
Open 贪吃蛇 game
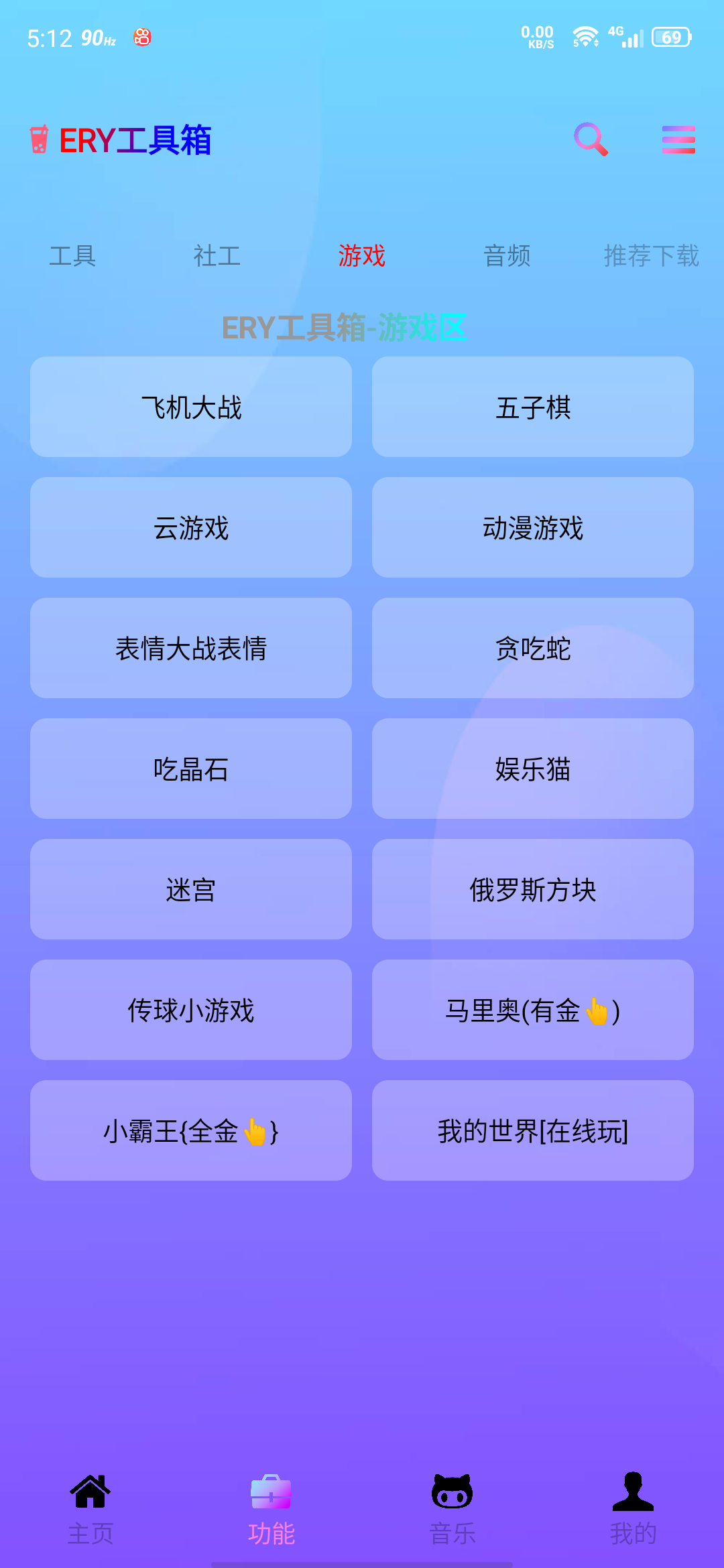click(x=534, y=647)
